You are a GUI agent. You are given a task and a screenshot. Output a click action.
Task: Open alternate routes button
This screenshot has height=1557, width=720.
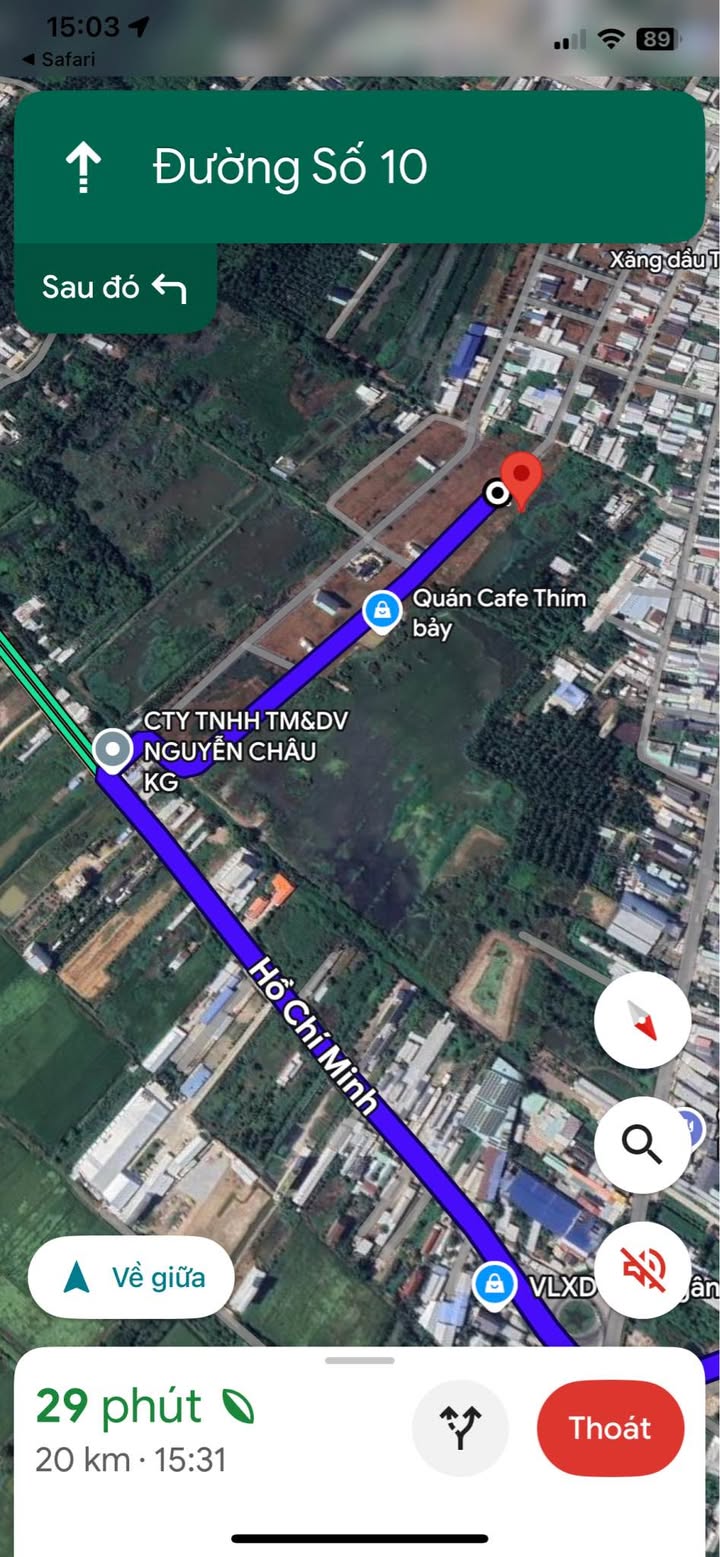pos(460,1428)
